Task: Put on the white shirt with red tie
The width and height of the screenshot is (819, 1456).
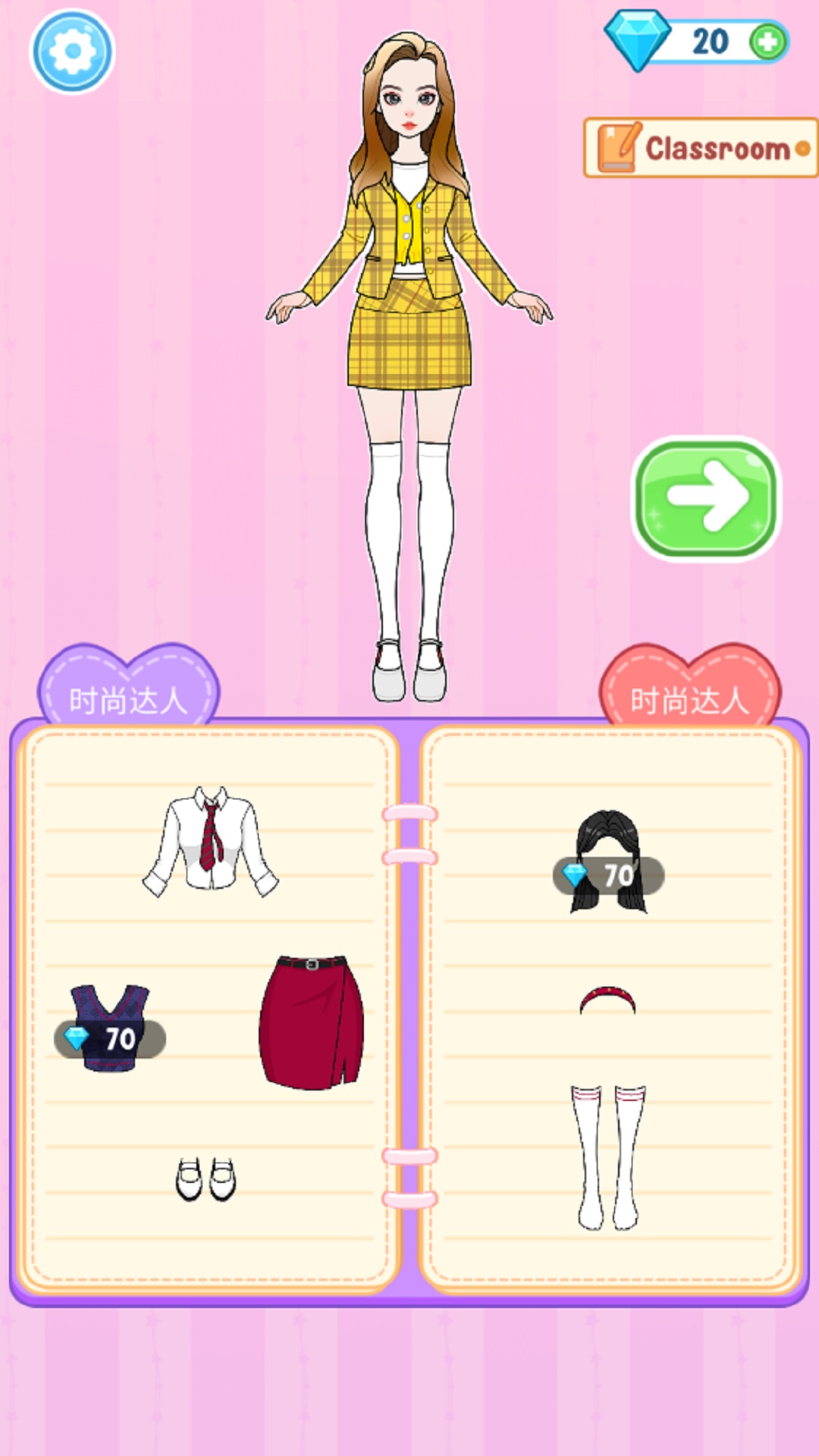Action: point(211,842)
